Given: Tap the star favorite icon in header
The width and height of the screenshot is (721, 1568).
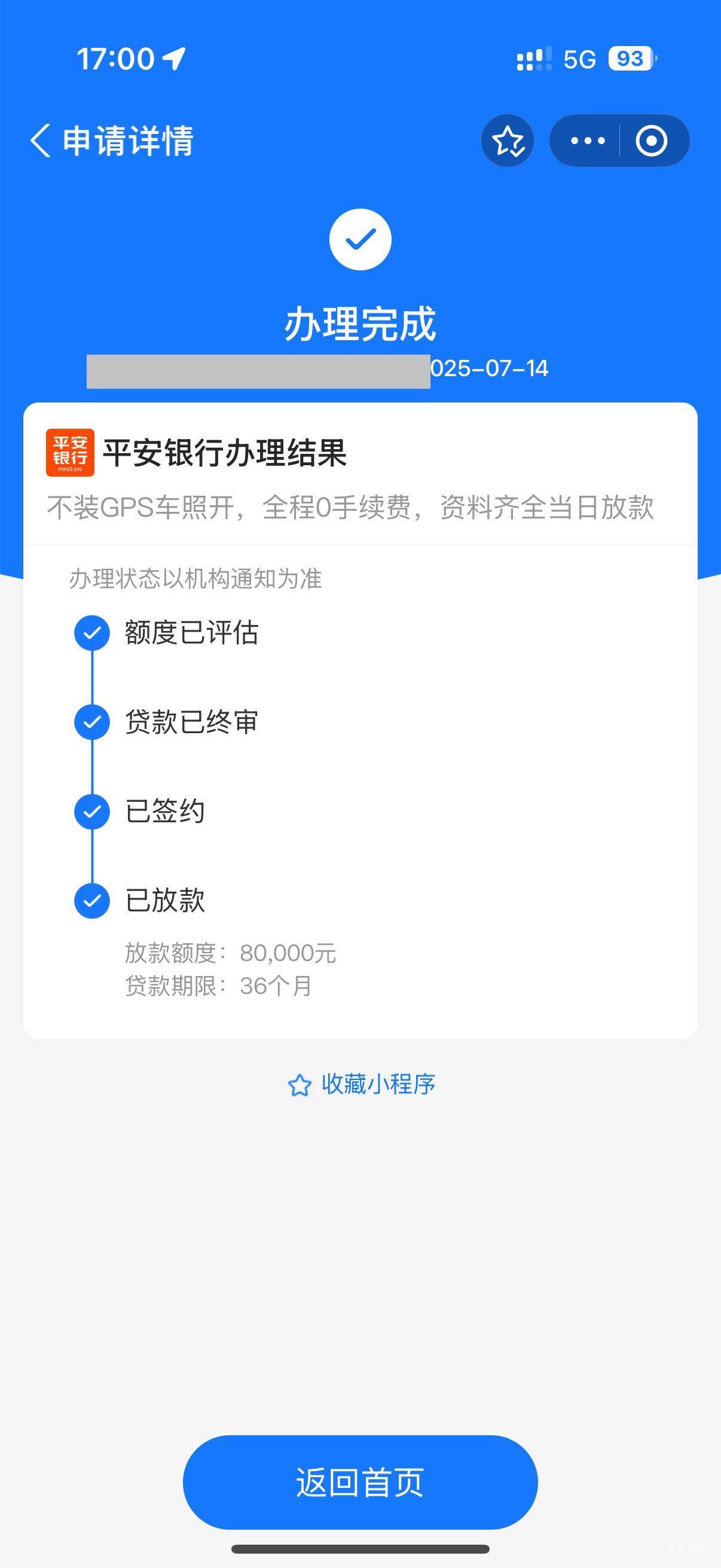Looking at the screenshot, I should tap(508, 141).
